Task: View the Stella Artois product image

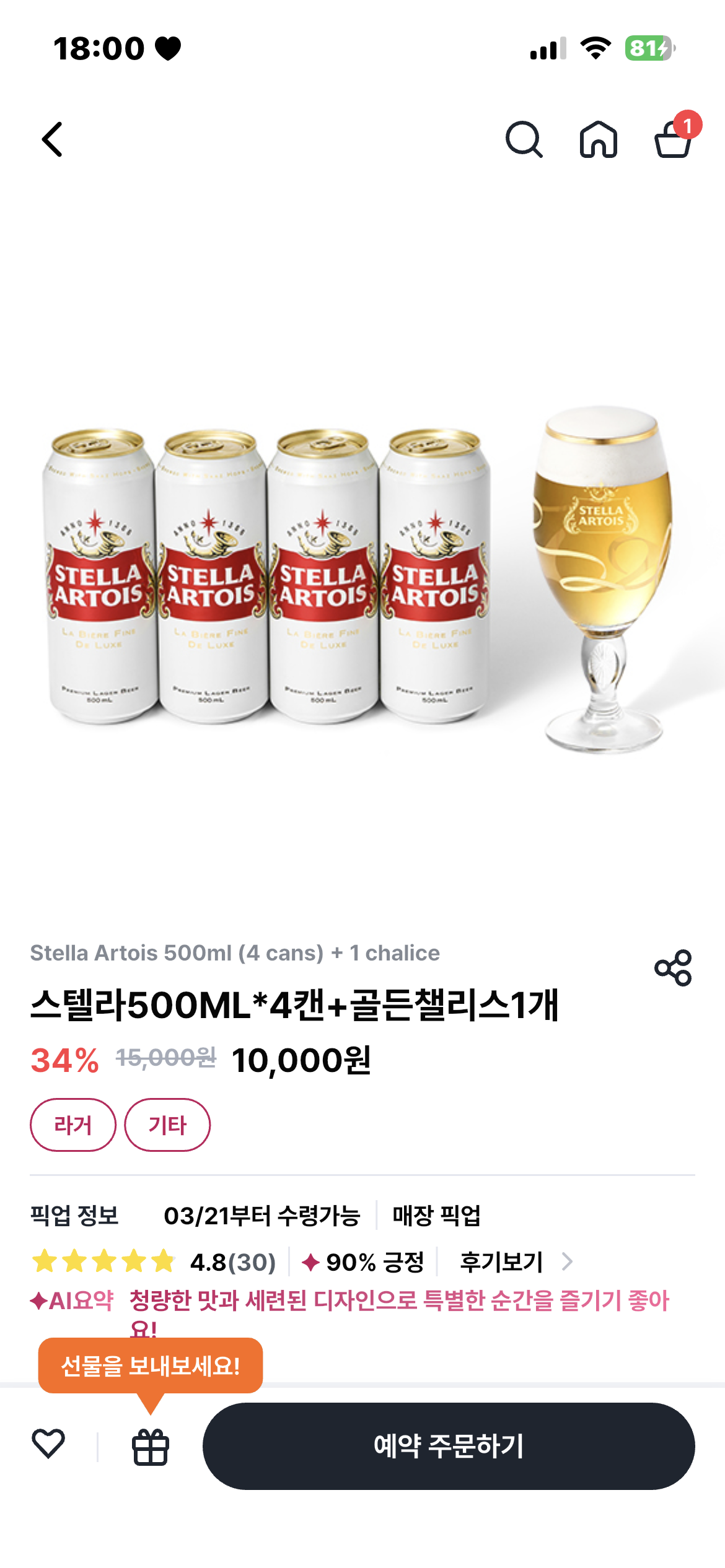Action: click(x=362, y=579)
